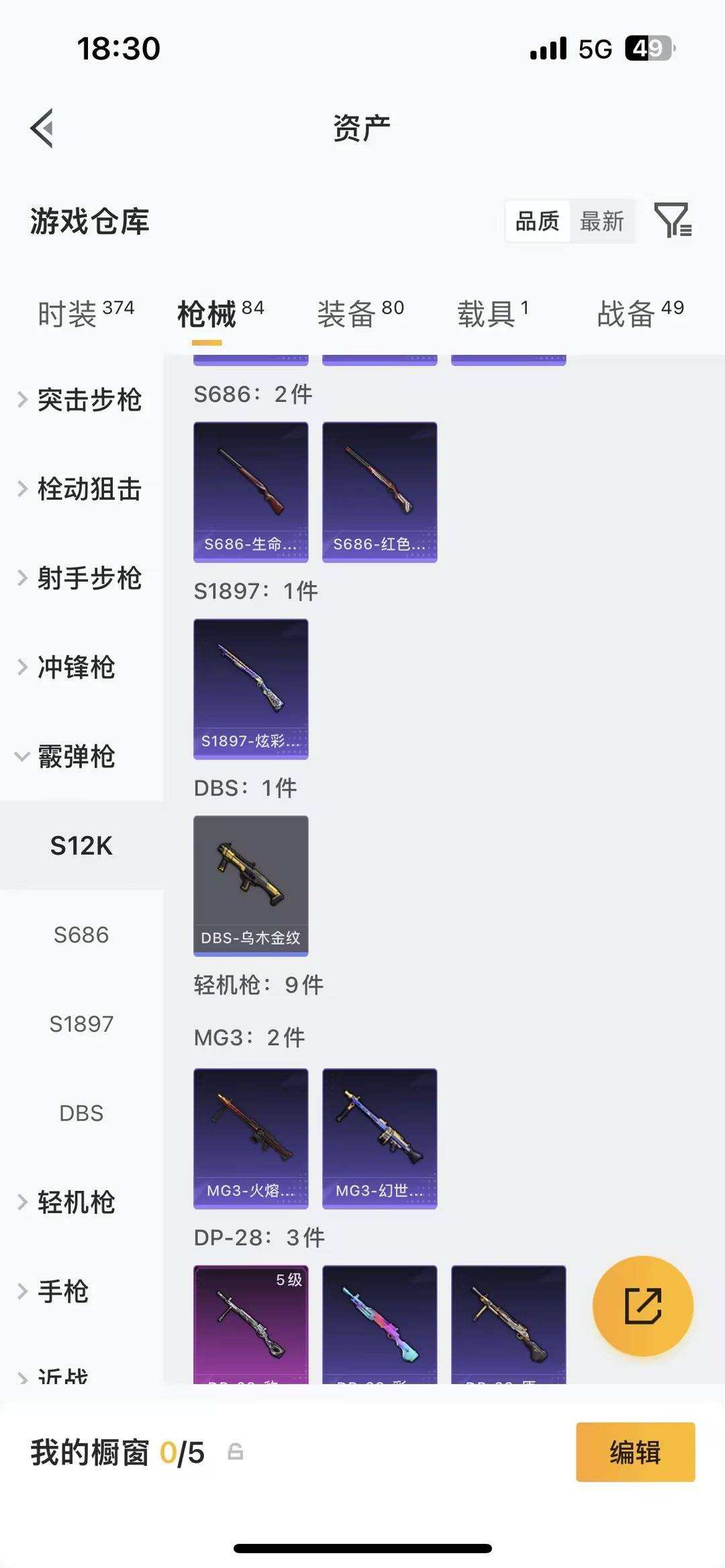725x1568 pixels.
Task: Select S12K in the sidebar
Action: 82,845
